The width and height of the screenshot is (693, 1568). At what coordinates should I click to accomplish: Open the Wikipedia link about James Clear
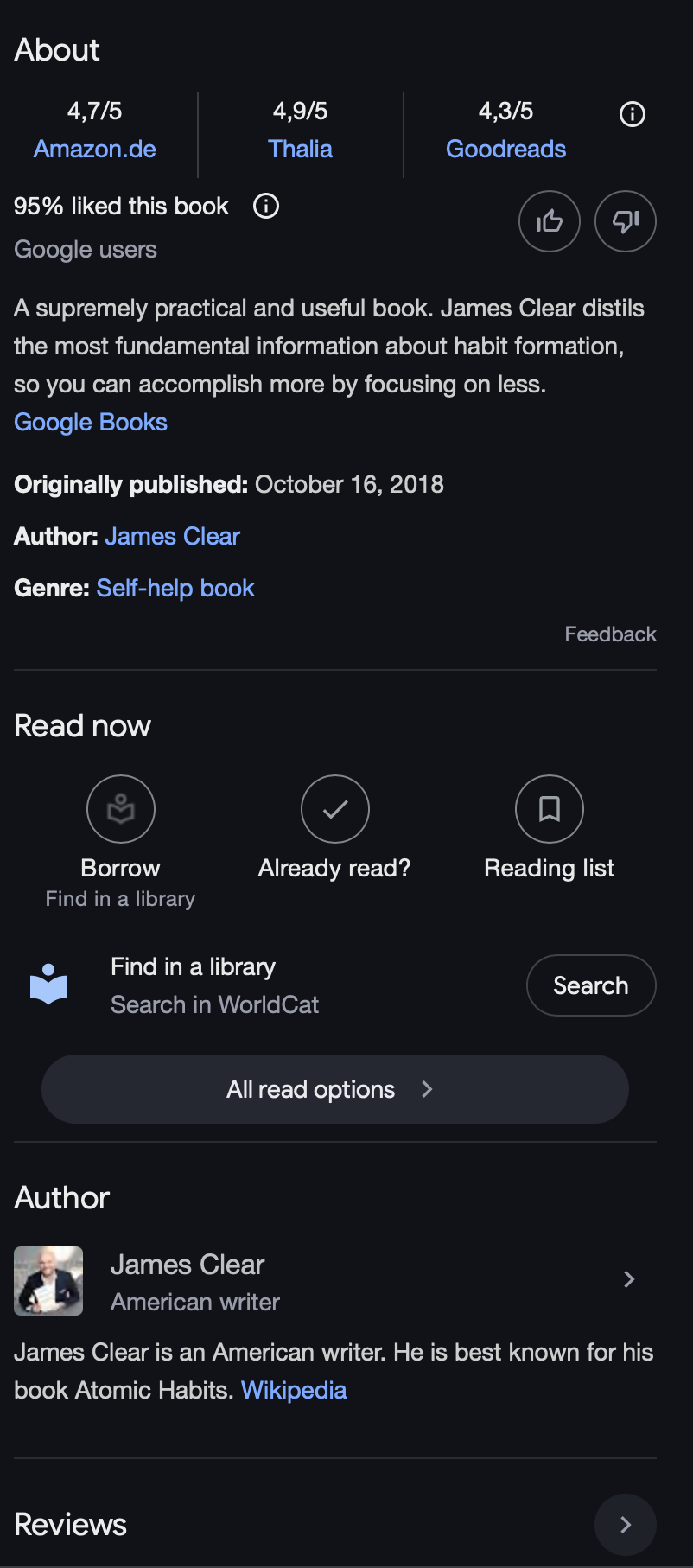[294, 1390]
